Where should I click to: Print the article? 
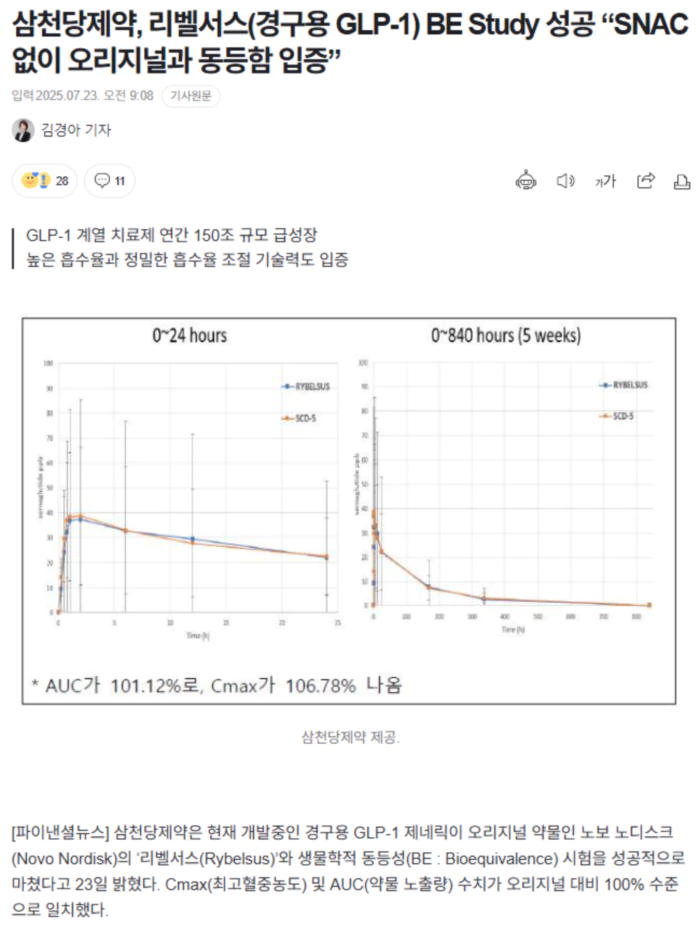click(x=682, y=180)
